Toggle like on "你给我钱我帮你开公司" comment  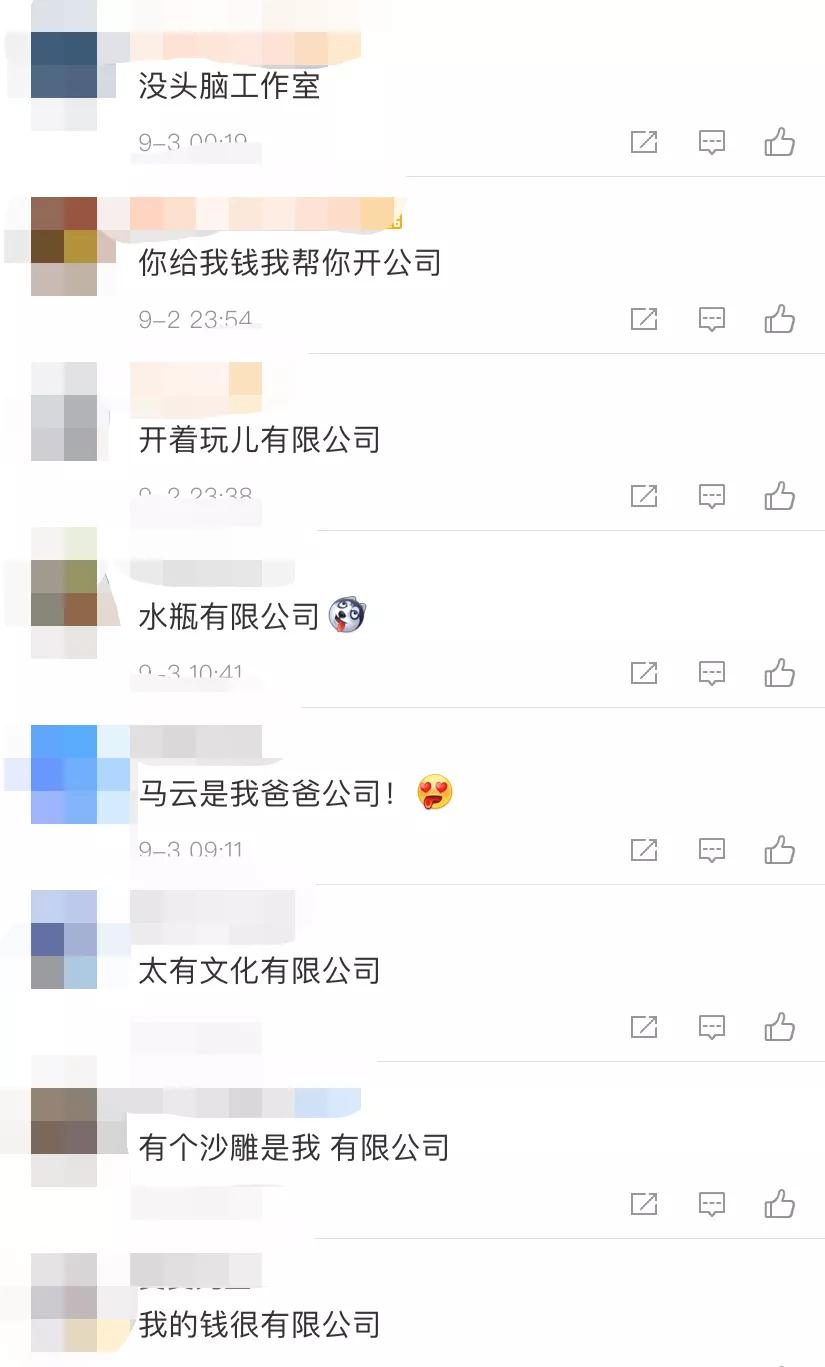tap(781, 319)
